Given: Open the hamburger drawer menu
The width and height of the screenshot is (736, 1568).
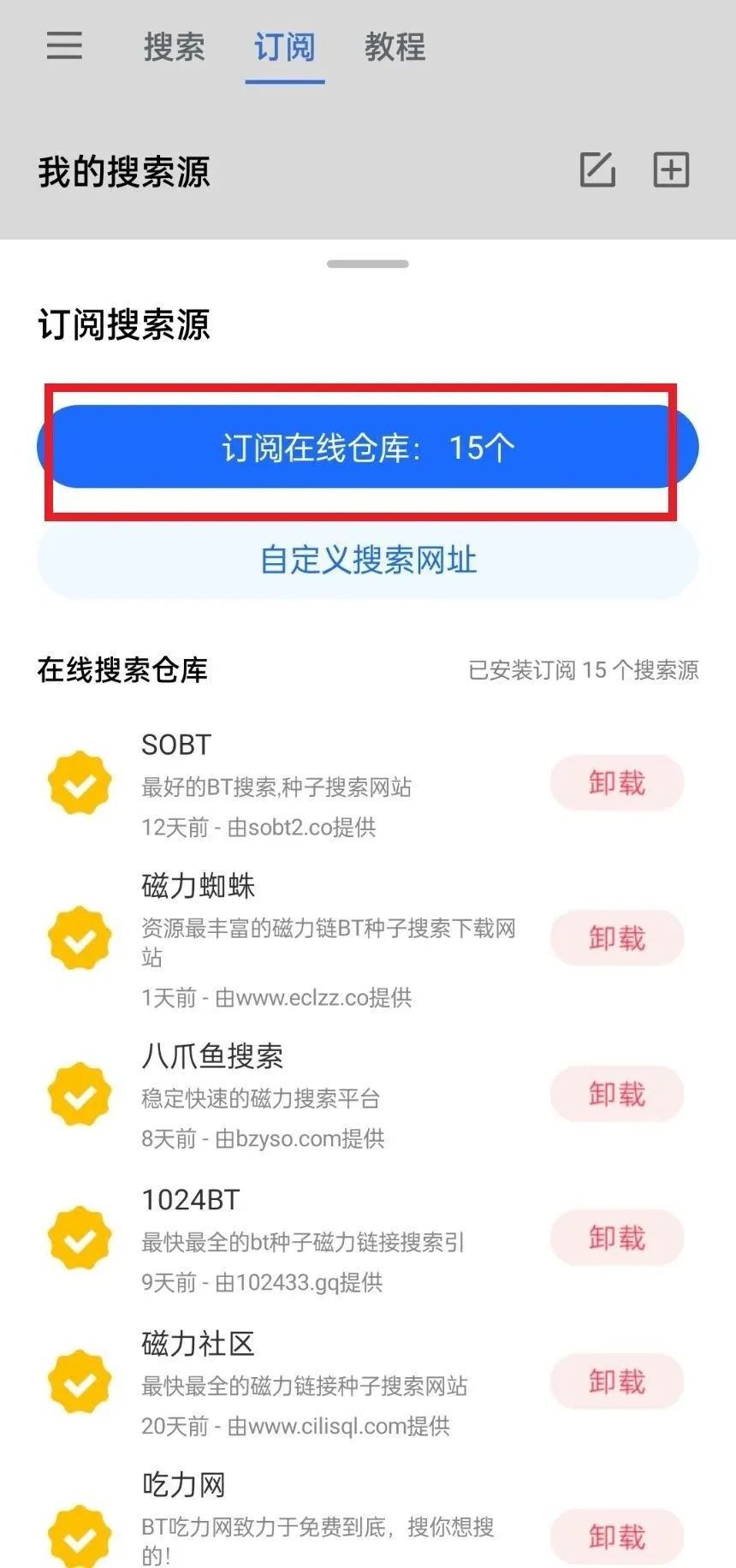Looking at the screenshot, I should pos(64,45).
